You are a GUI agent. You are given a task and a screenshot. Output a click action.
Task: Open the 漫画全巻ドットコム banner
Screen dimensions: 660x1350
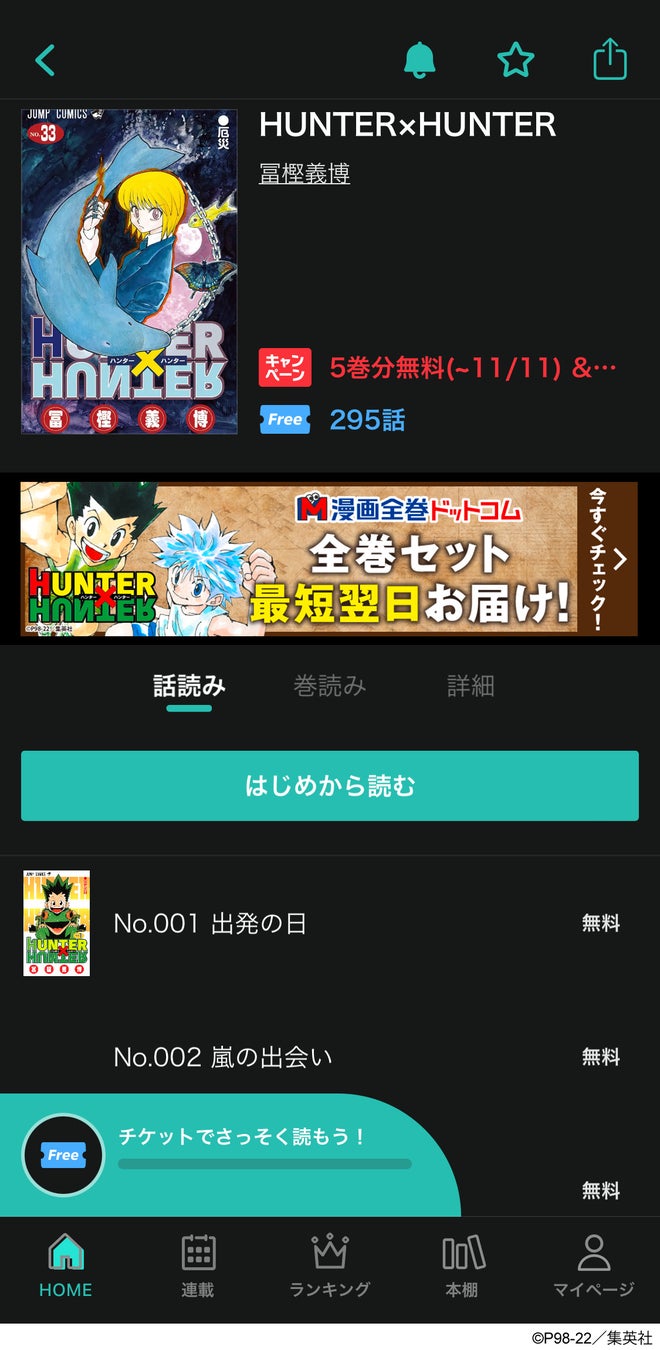(329, 559)
